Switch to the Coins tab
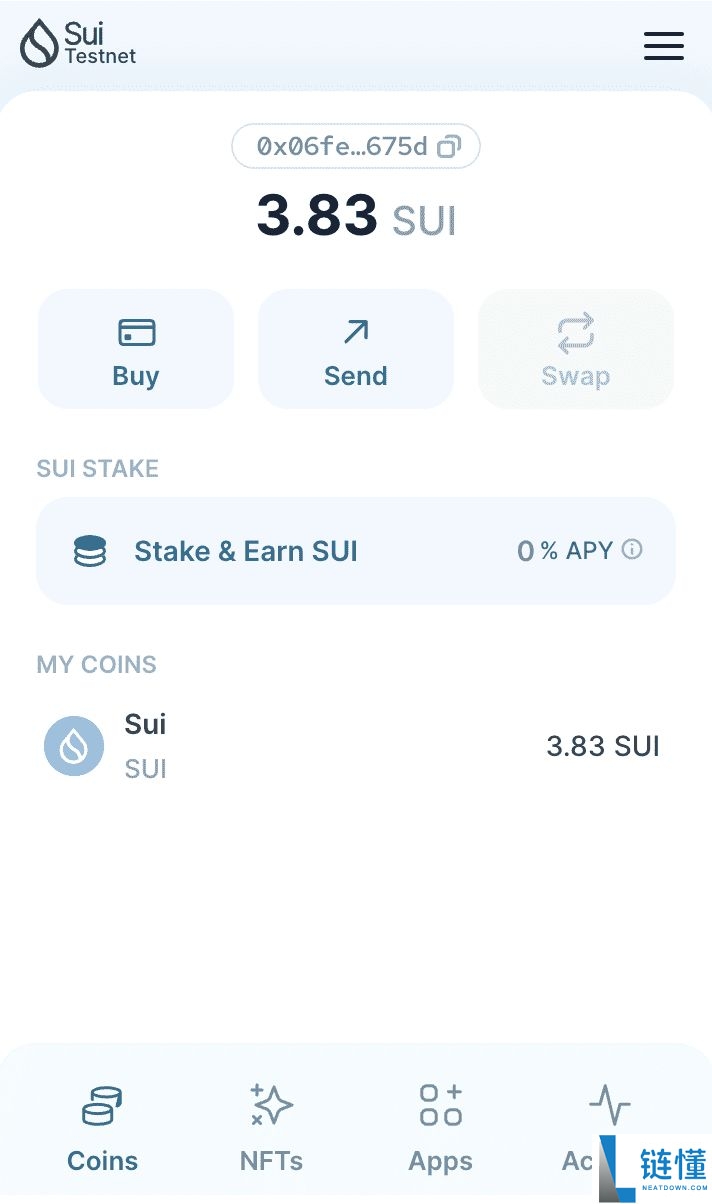 (102, 1128)
